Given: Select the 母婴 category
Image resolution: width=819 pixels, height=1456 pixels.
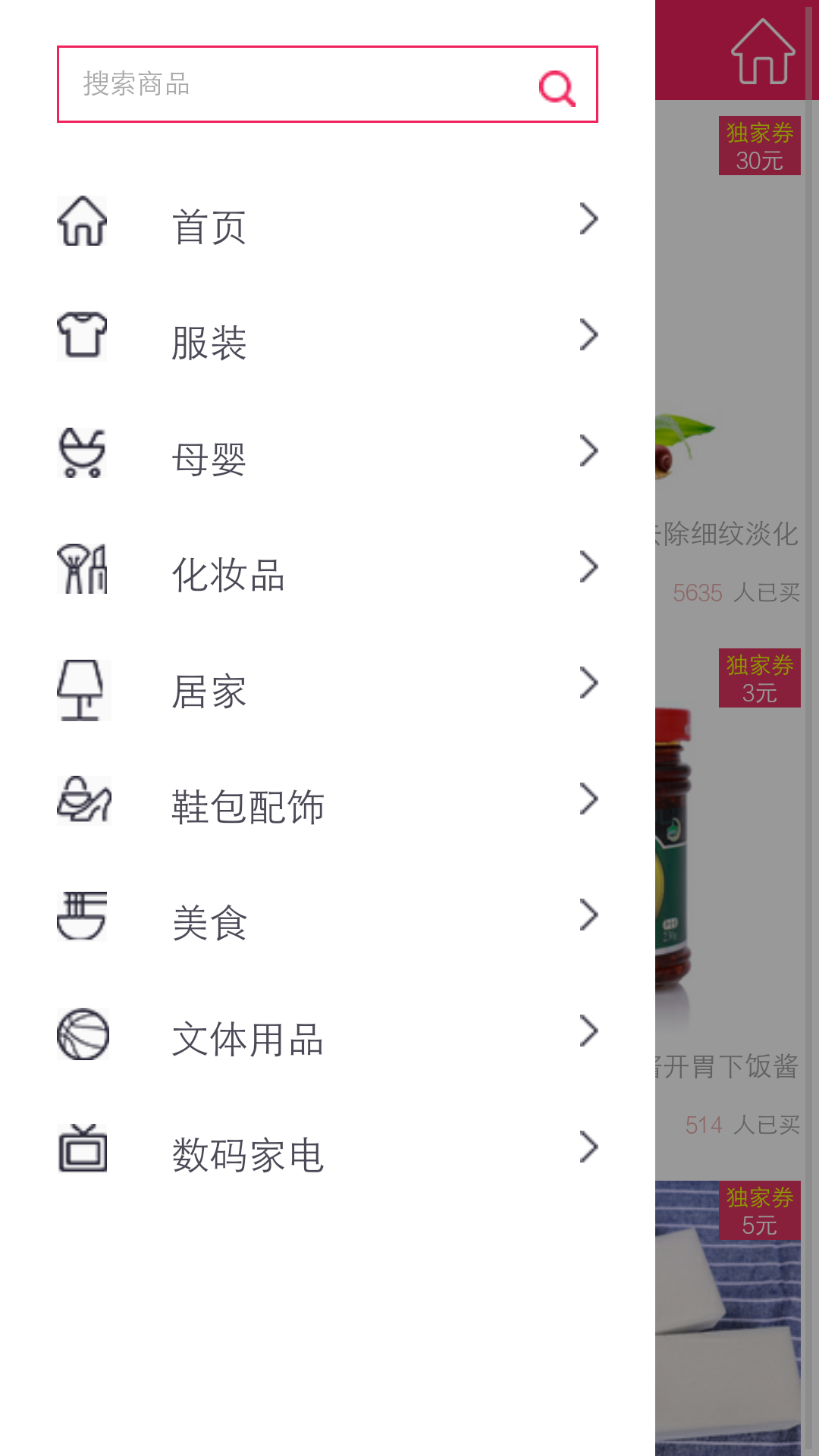Looking at the screenshot, I should pyautogui.click(x=326, y=457).
